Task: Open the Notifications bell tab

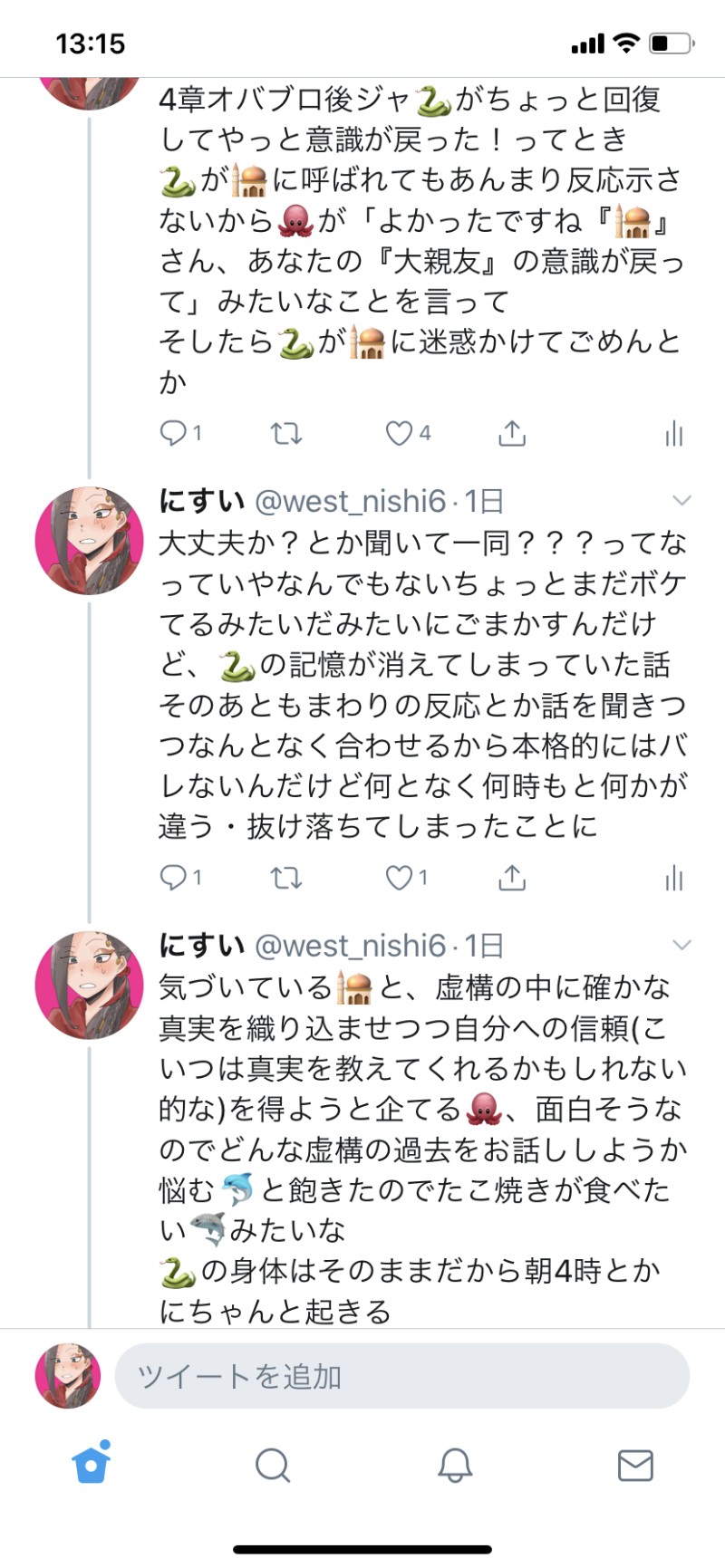Action: tap(455, 1464)
